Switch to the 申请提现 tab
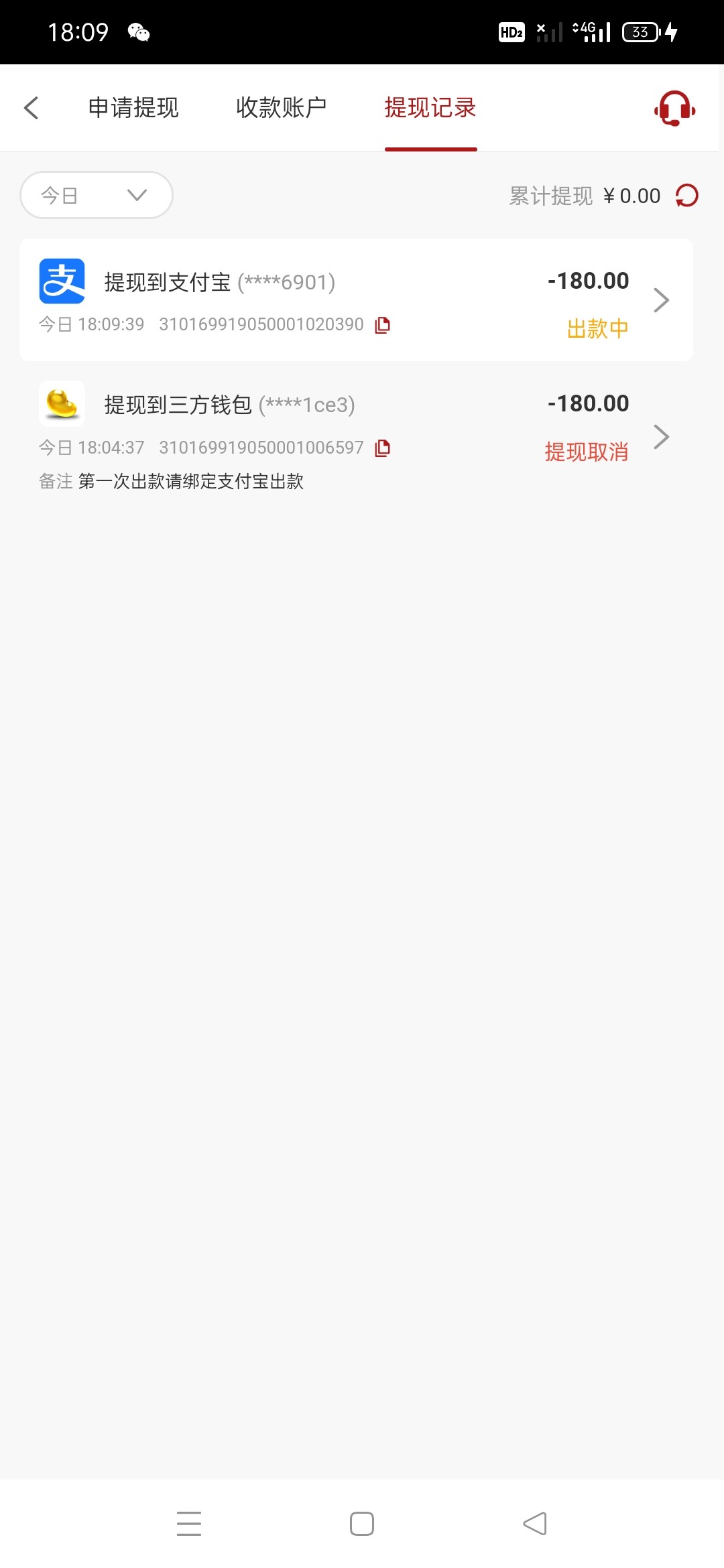The height and width of the screenshot is (1568, 724). tap(133, 108)
